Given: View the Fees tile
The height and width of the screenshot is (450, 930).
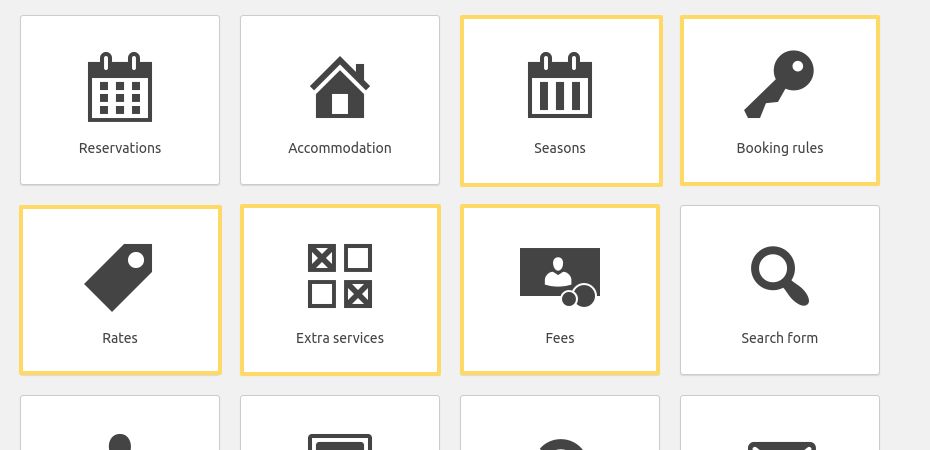Looking at the screenshot, I should pos(560,290).
